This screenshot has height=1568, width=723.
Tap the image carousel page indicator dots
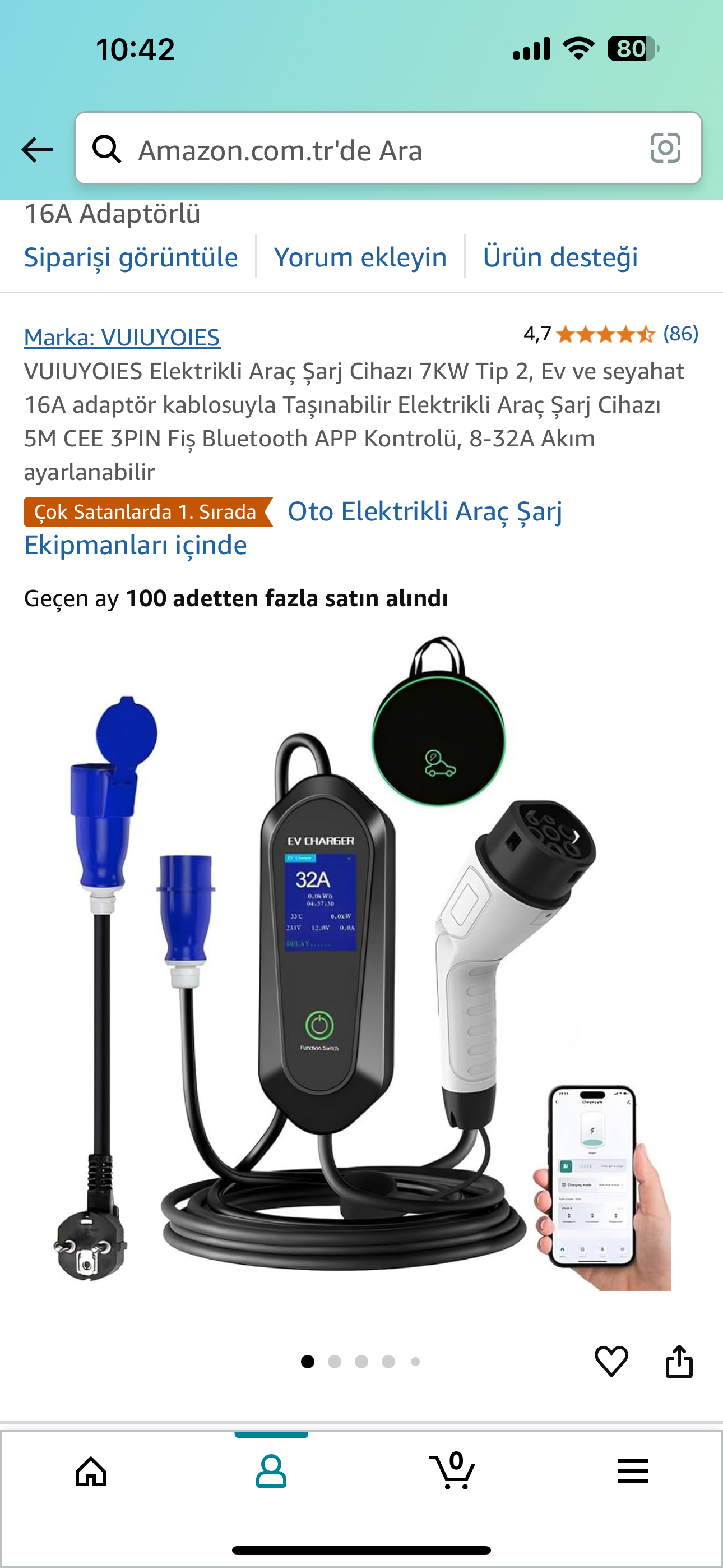(x=361, y=1362)
